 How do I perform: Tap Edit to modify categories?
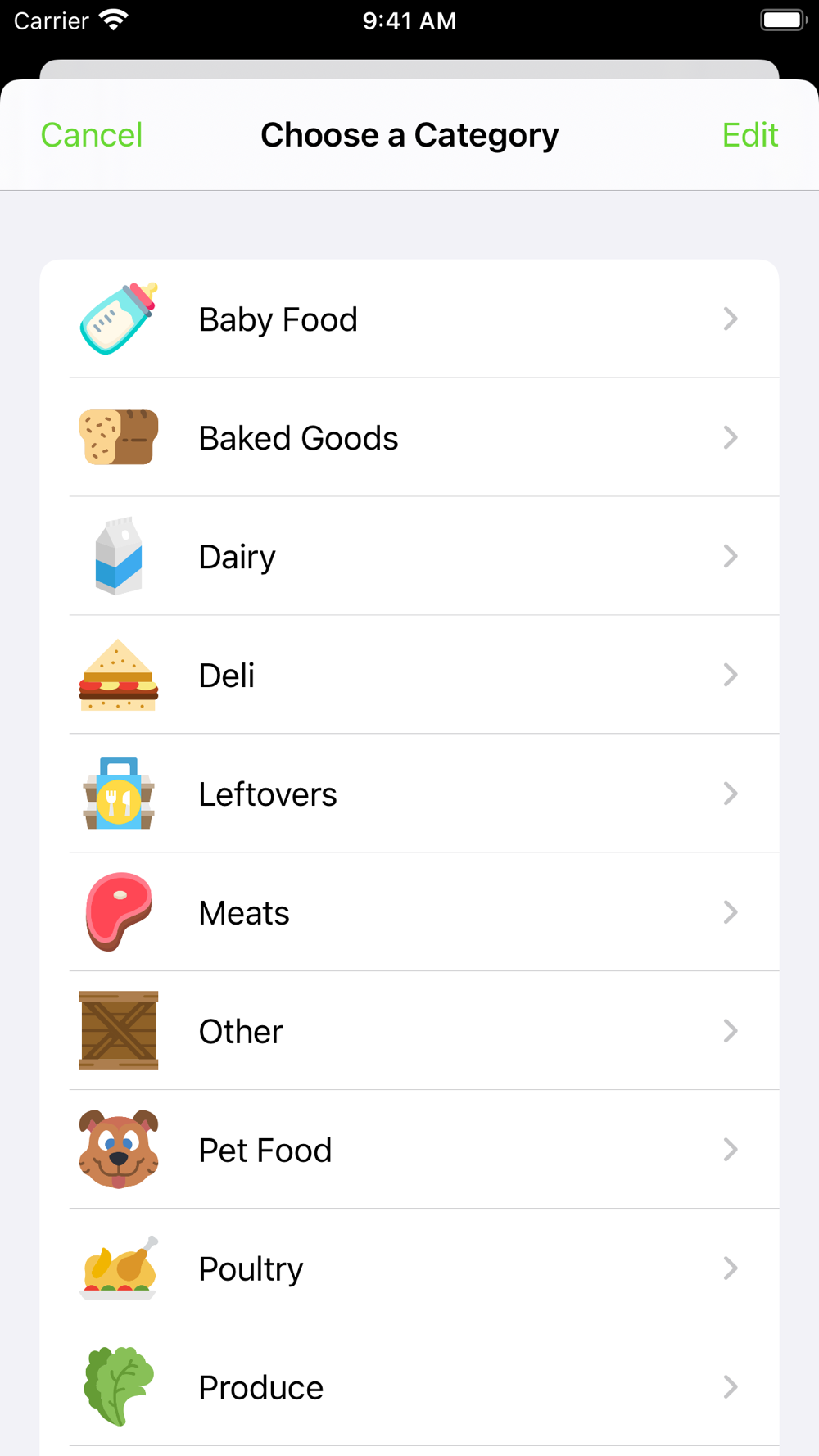click(749, 135)
